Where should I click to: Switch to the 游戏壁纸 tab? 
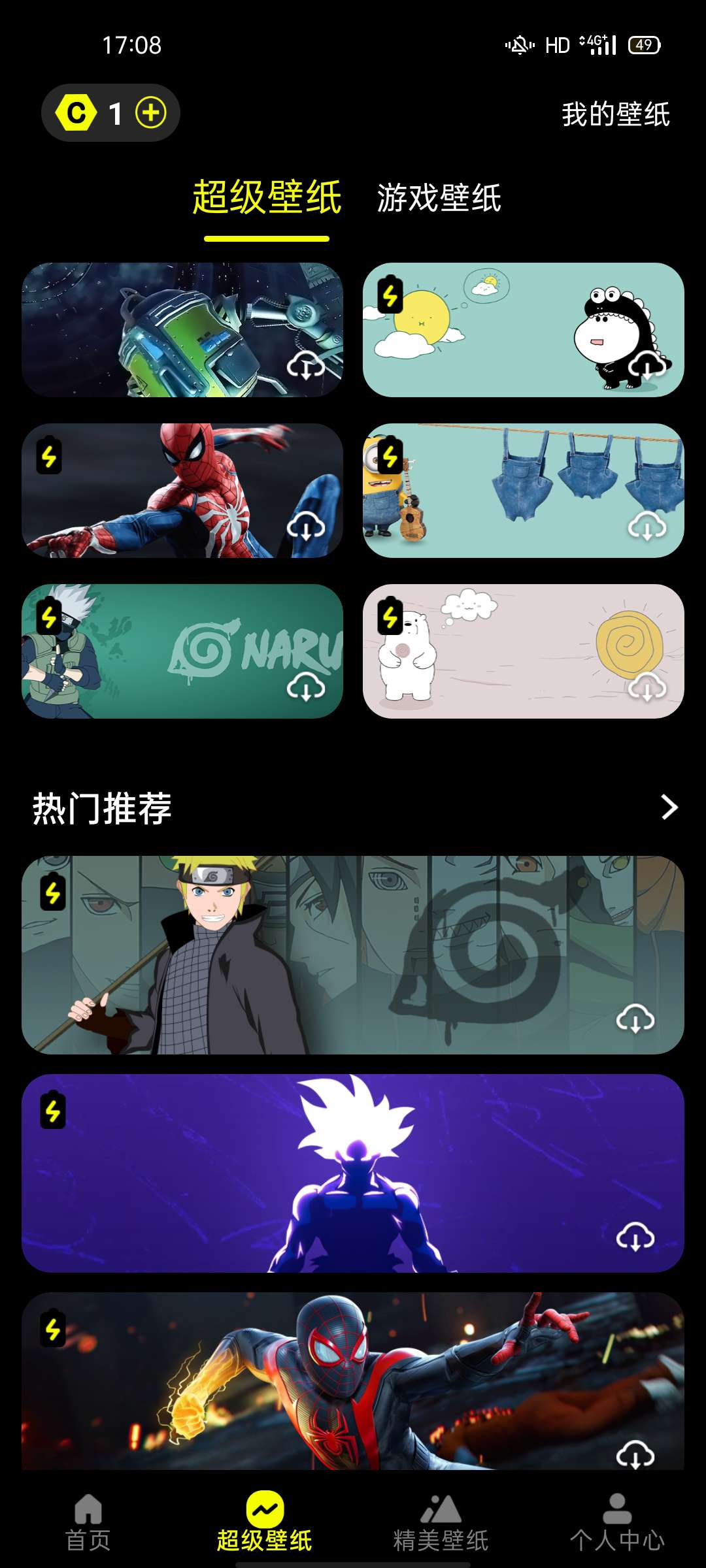[x=439, y=197]
